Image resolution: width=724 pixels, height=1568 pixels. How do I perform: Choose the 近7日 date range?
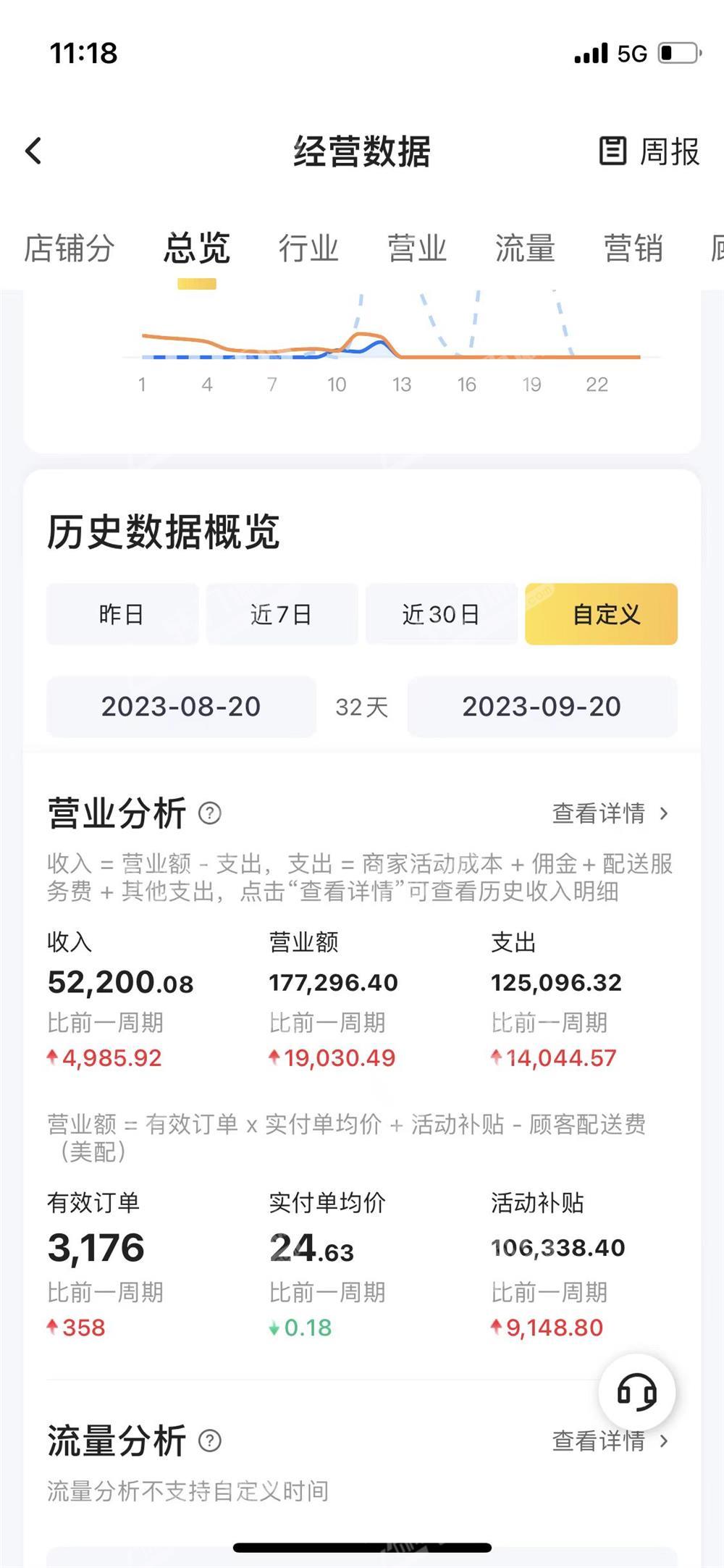282,614
